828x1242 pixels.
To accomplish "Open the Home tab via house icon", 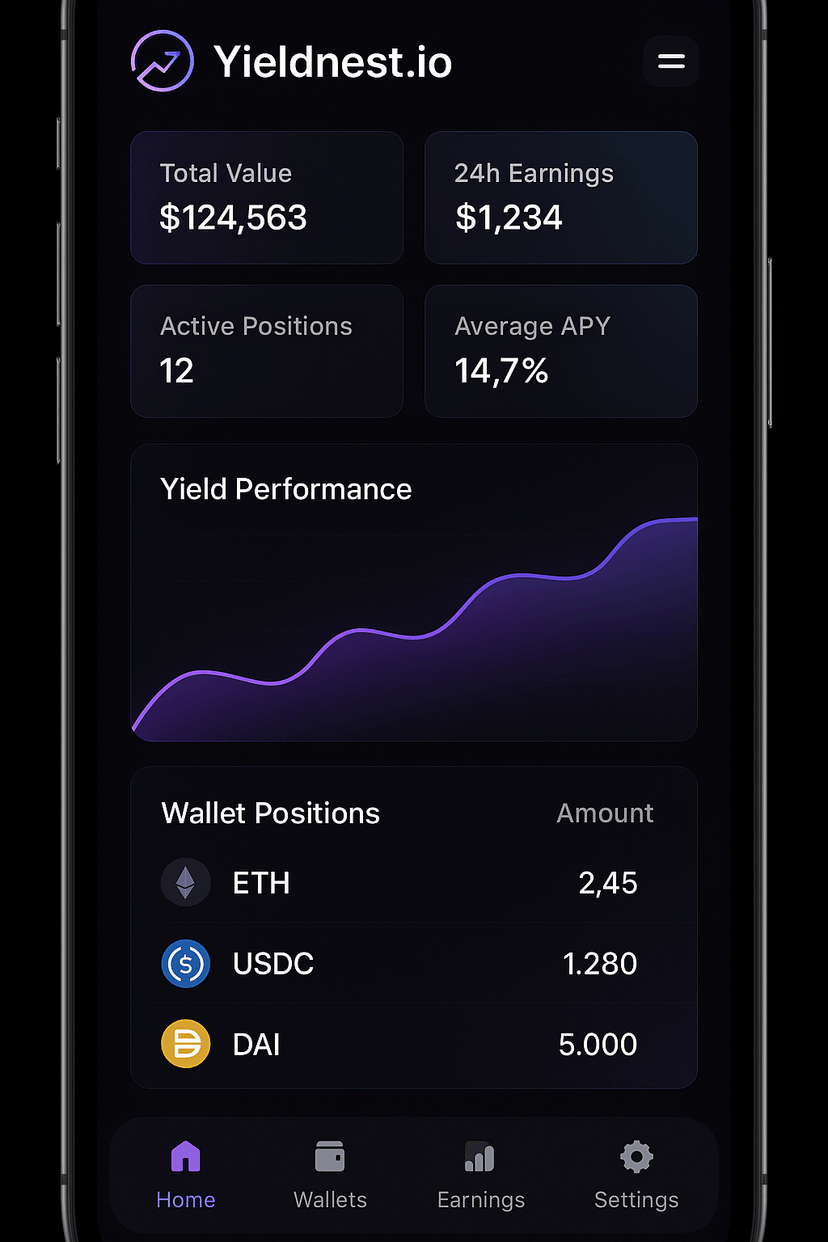I will [x=185, y=1156].
